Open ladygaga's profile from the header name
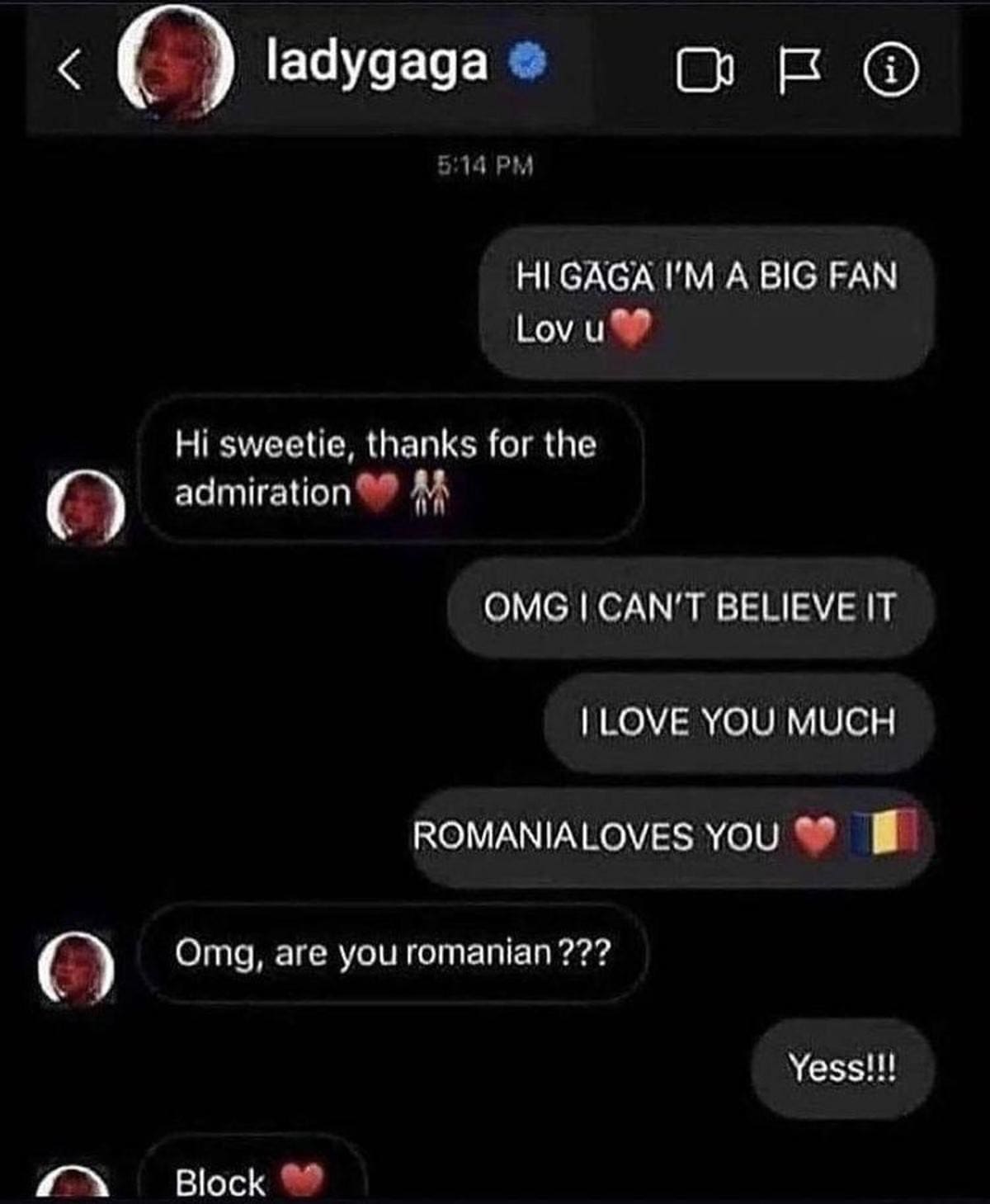This screenshot has height=1204, width=990. coord(376,64)
